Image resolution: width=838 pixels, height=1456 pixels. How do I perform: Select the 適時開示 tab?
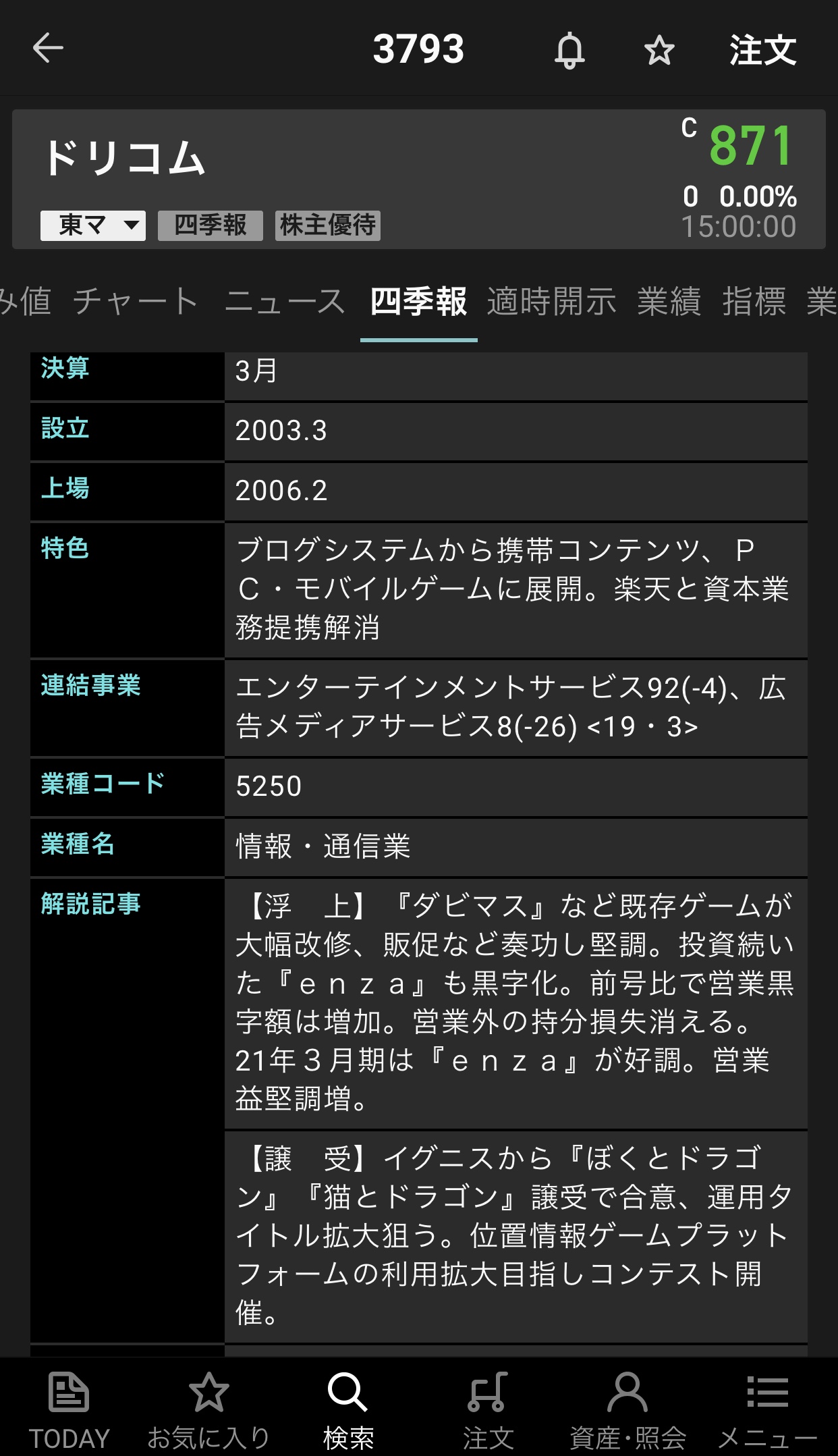coord(552,301)
